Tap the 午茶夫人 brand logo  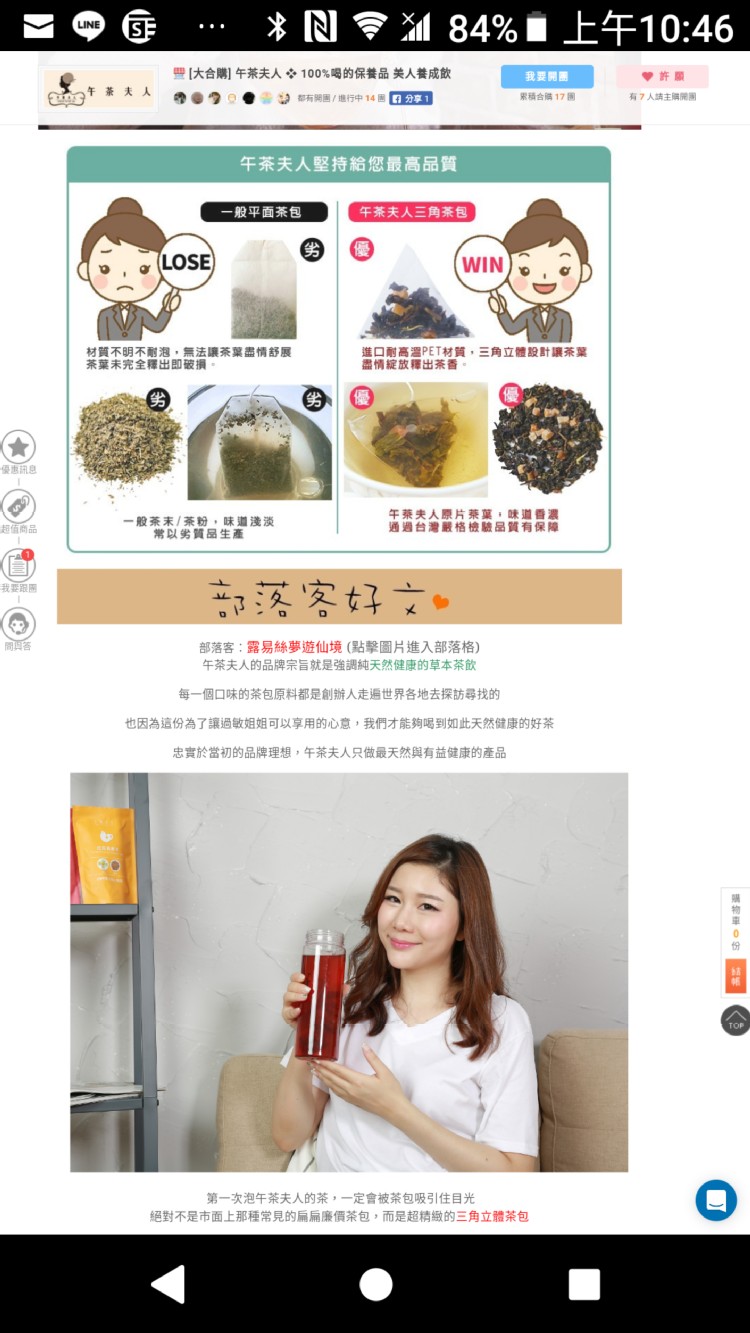click(x=100, y=90)
